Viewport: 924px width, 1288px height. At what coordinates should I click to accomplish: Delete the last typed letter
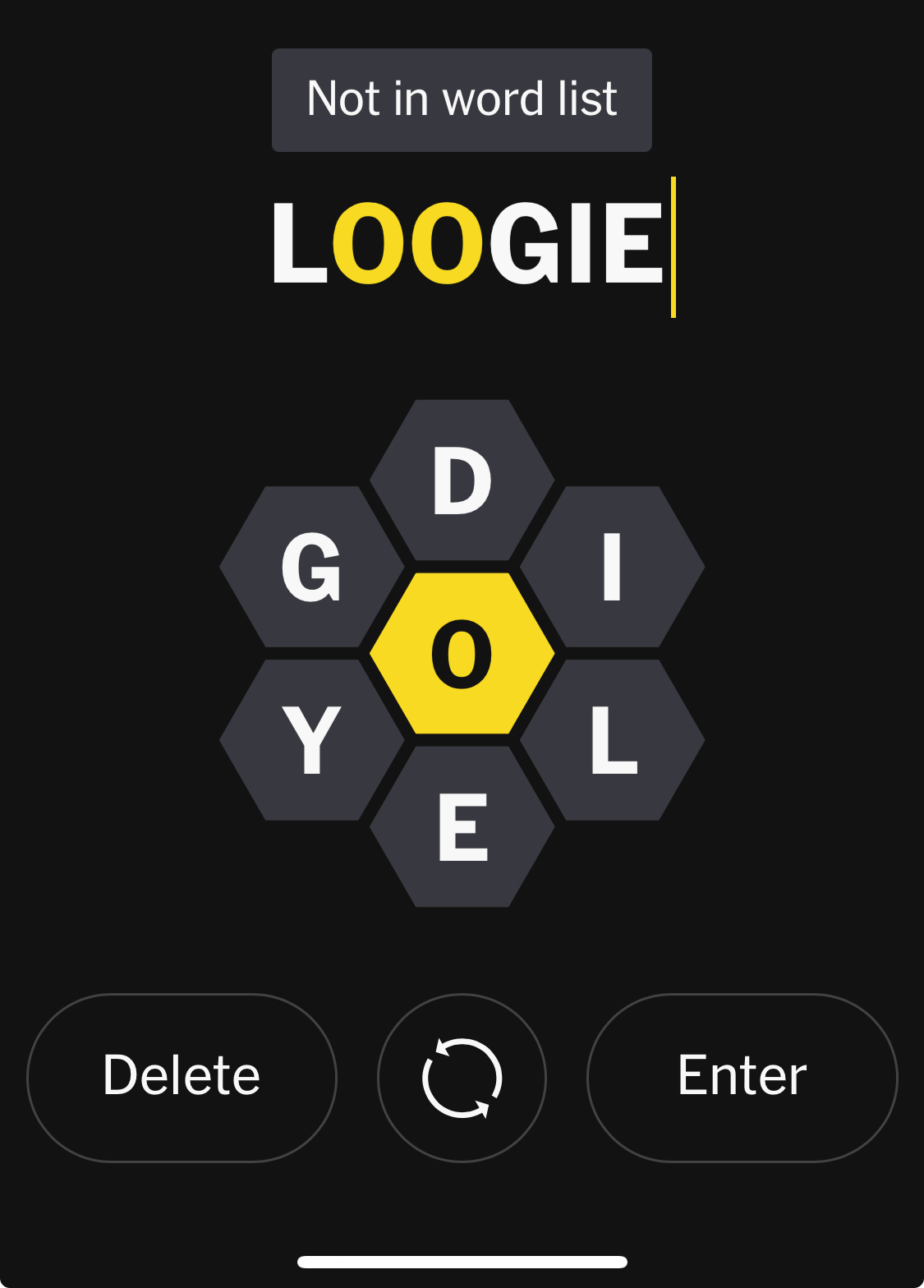[x=182, y=1077]
